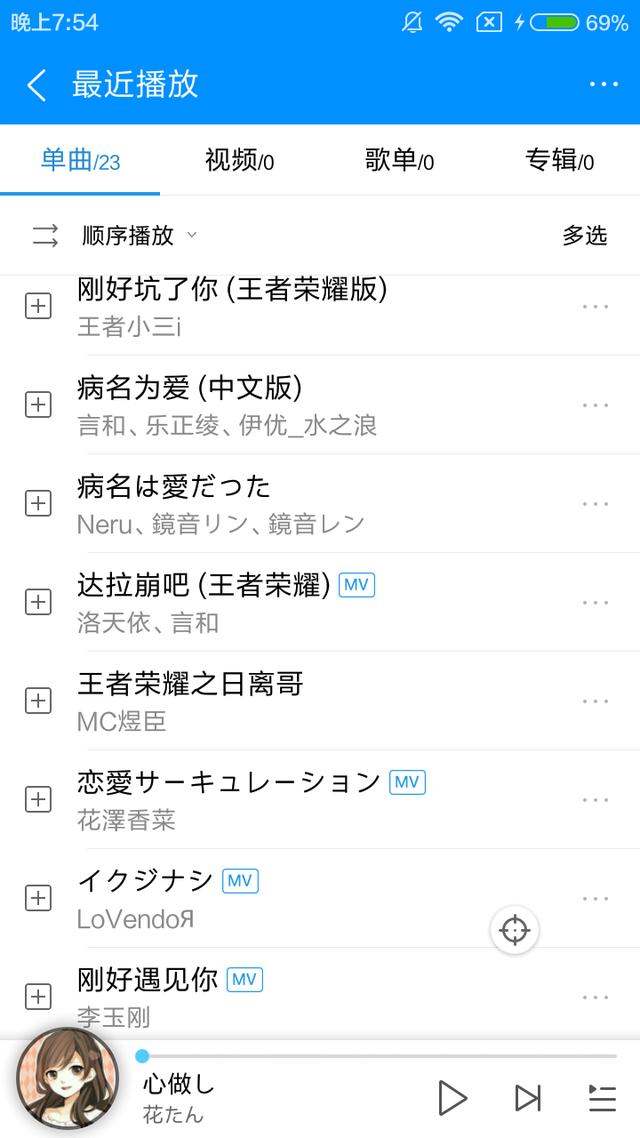Open more options for 病名は愛だった
This screenshot has width=640, height=1138.
[595, 504]
